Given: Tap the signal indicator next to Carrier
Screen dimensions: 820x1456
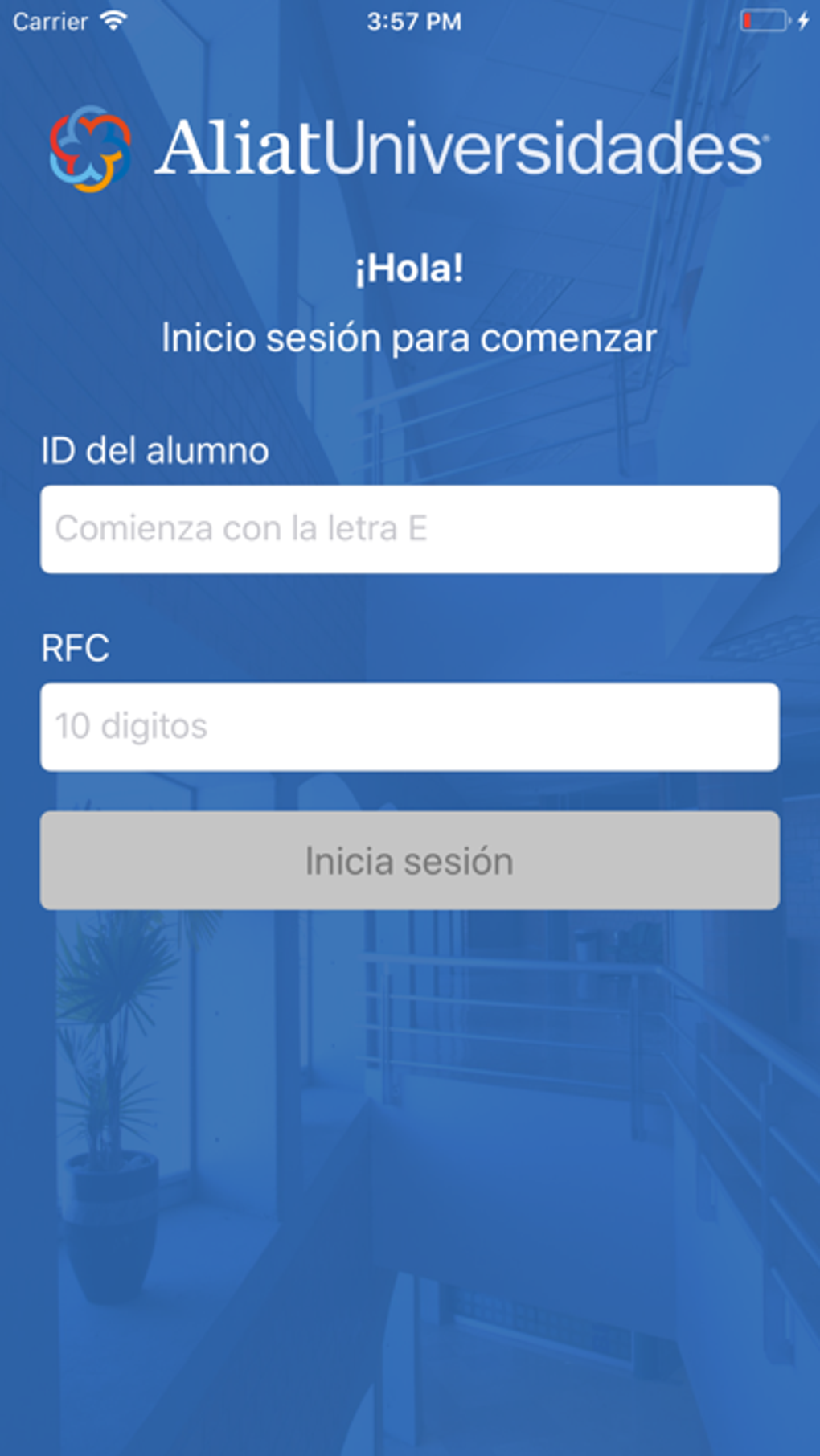Looking at the screenshot, I should 111,21.
